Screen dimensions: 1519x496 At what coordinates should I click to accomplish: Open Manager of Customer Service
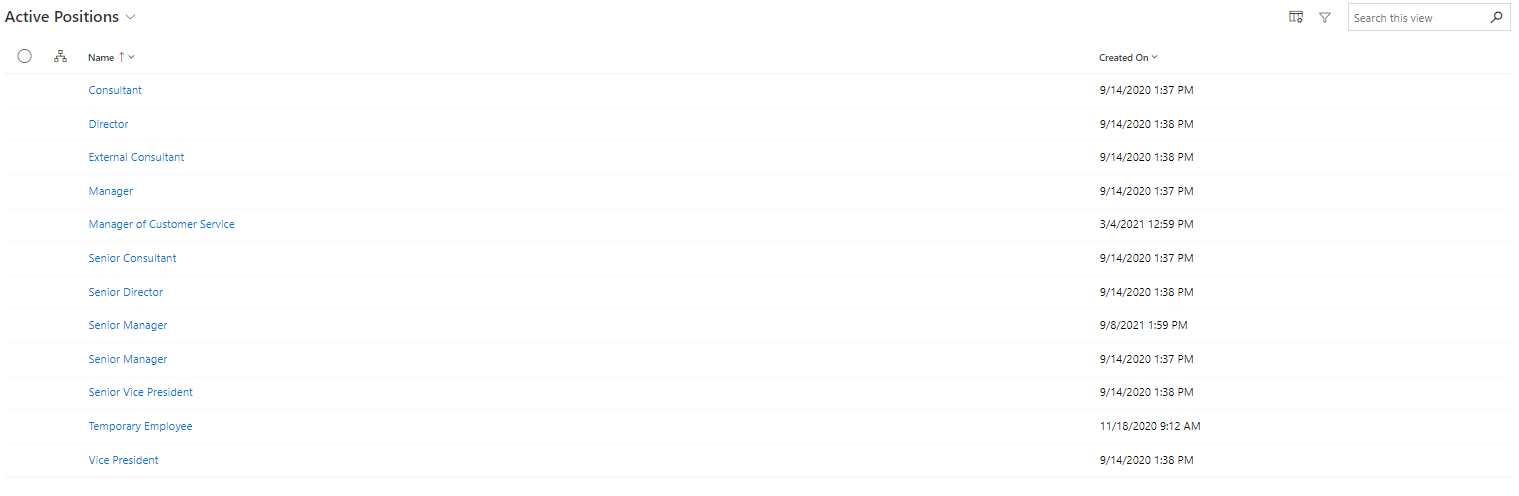coord(161,224)
